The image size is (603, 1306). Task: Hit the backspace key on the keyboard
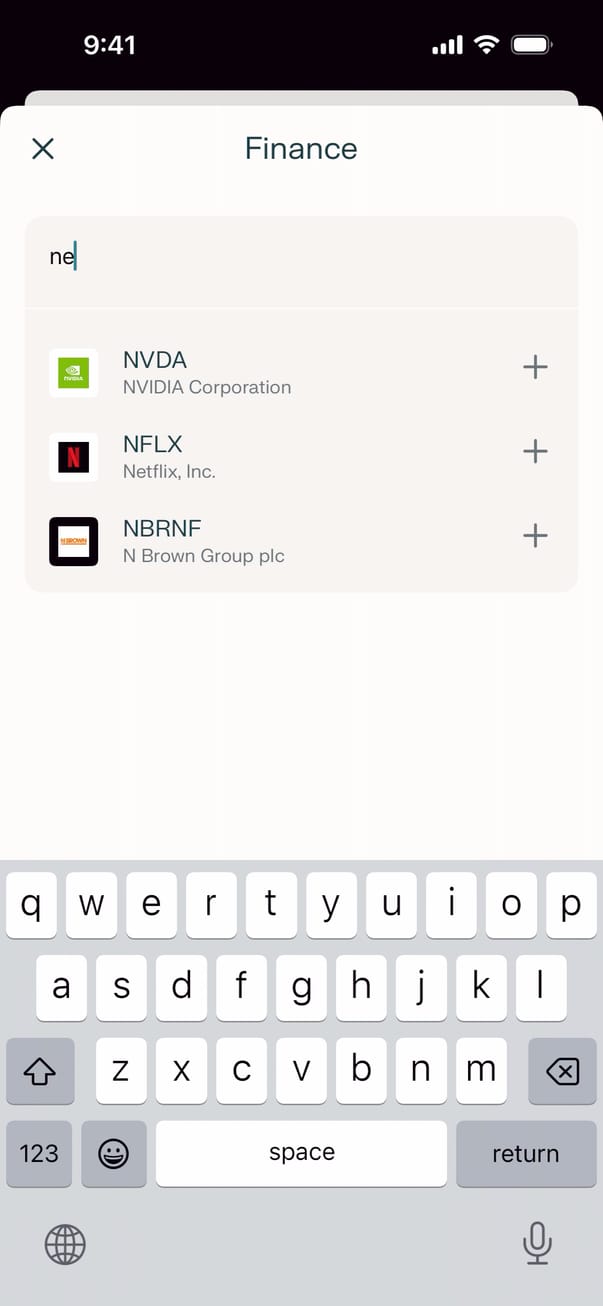562,1071
